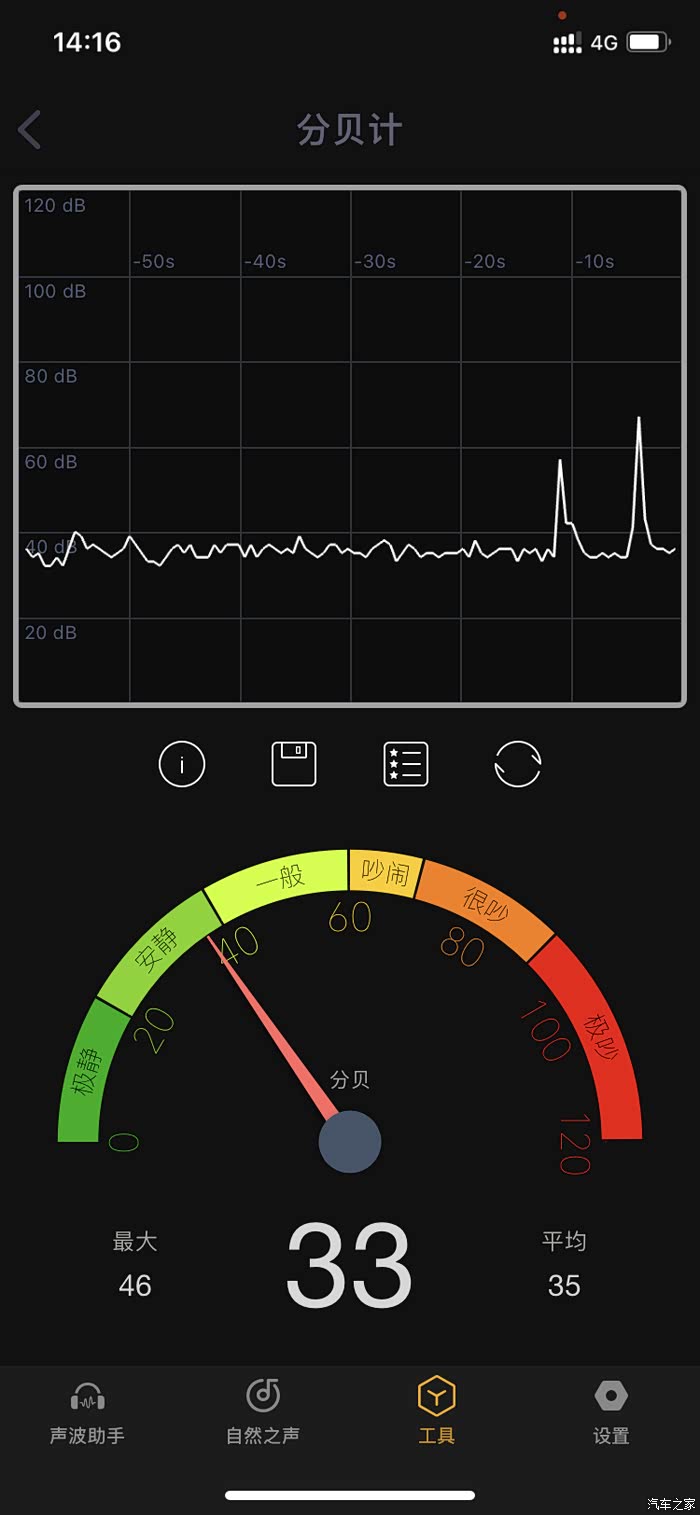Go back from the 分贝计 screen
Image resolution: width=700 pixels, height=1515 pixels.
click(x=30, y=130)
